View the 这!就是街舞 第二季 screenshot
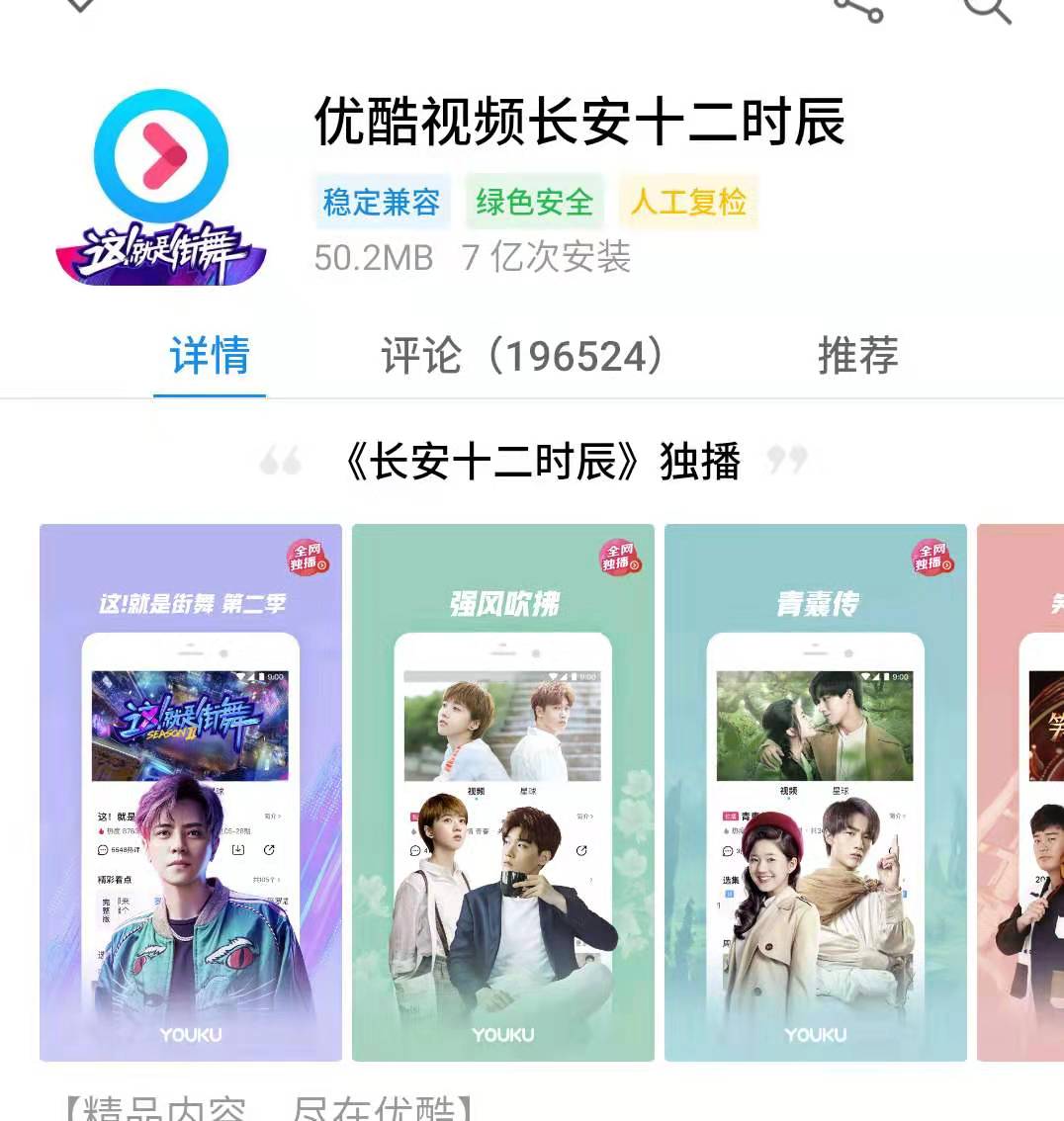 tap(191, 793)
